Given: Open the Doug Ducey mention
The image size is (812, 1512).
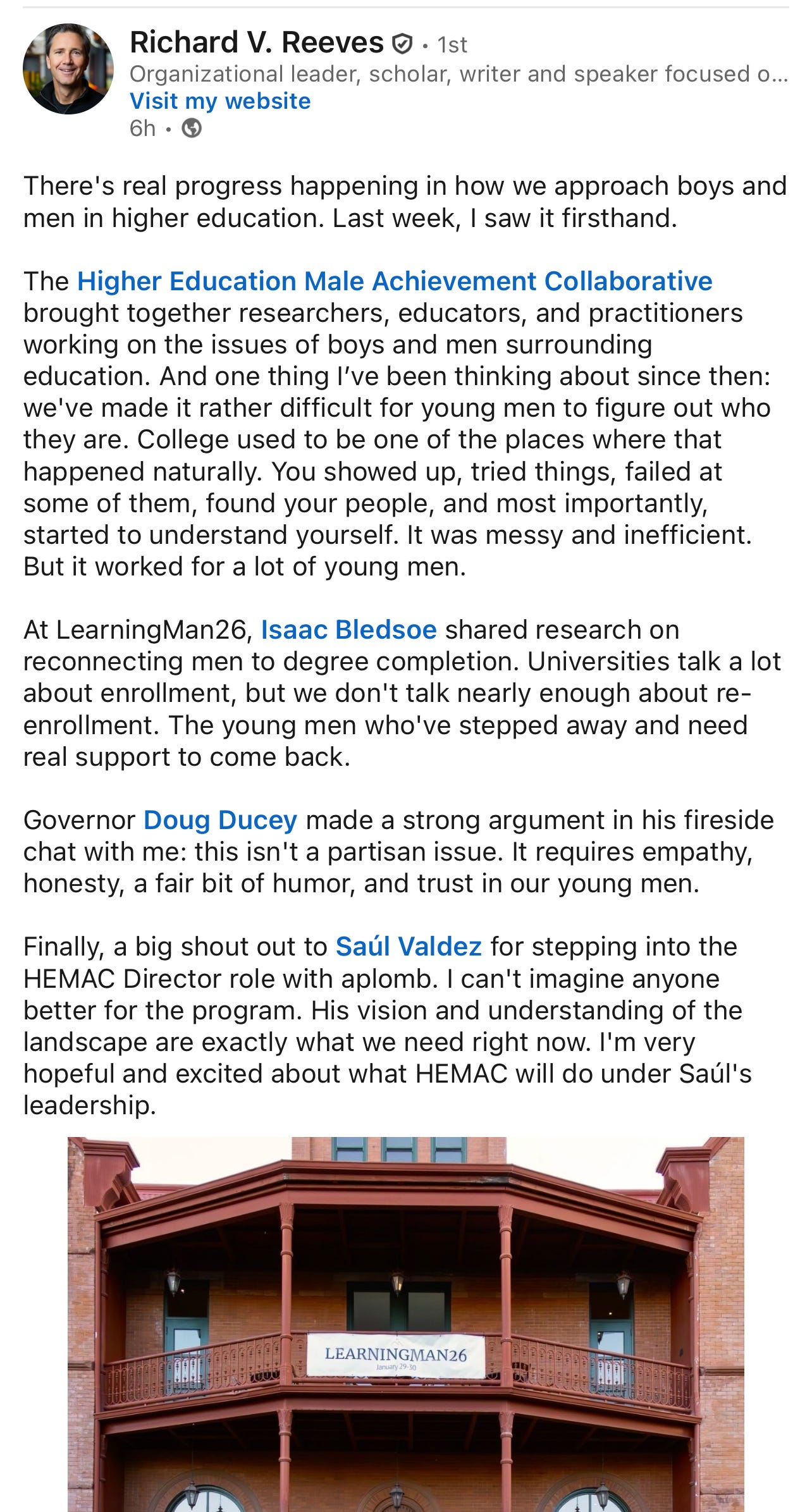Looking at the screenshot, I should pos(220,820).
